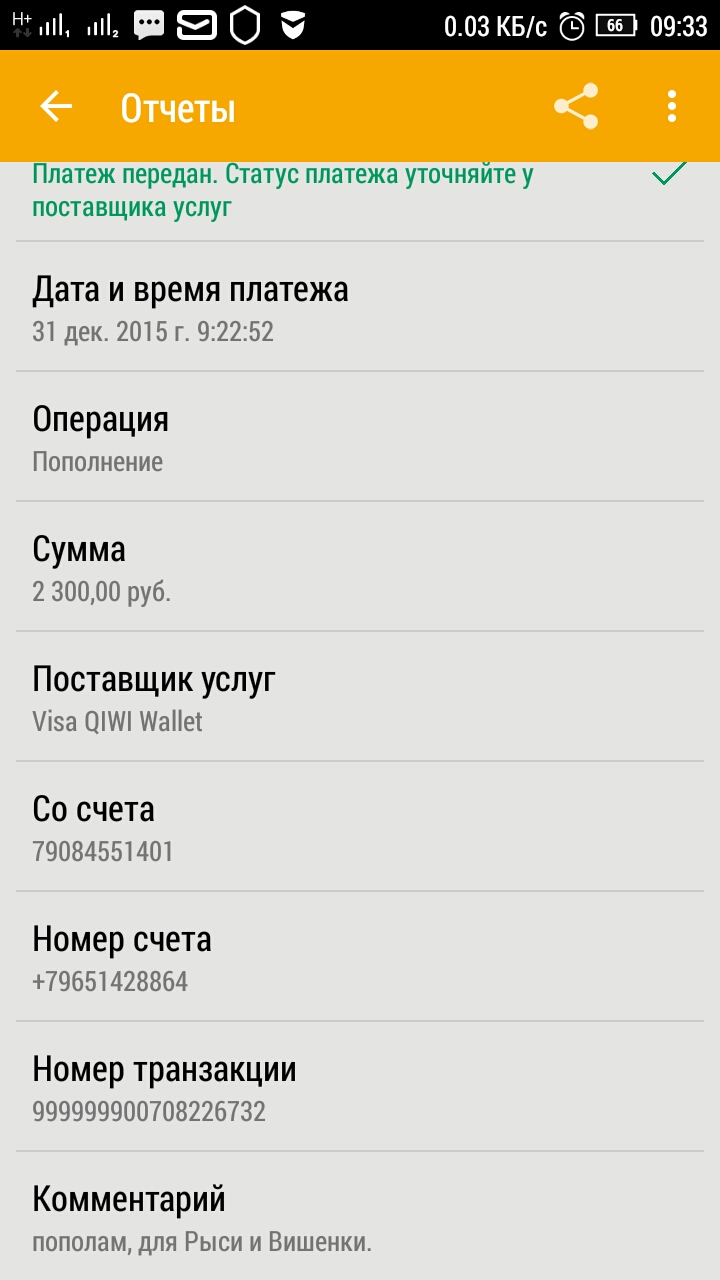720x1280 pixels.
Task: Go back from the Отчеты screen
Action: [x=56, y=107]
